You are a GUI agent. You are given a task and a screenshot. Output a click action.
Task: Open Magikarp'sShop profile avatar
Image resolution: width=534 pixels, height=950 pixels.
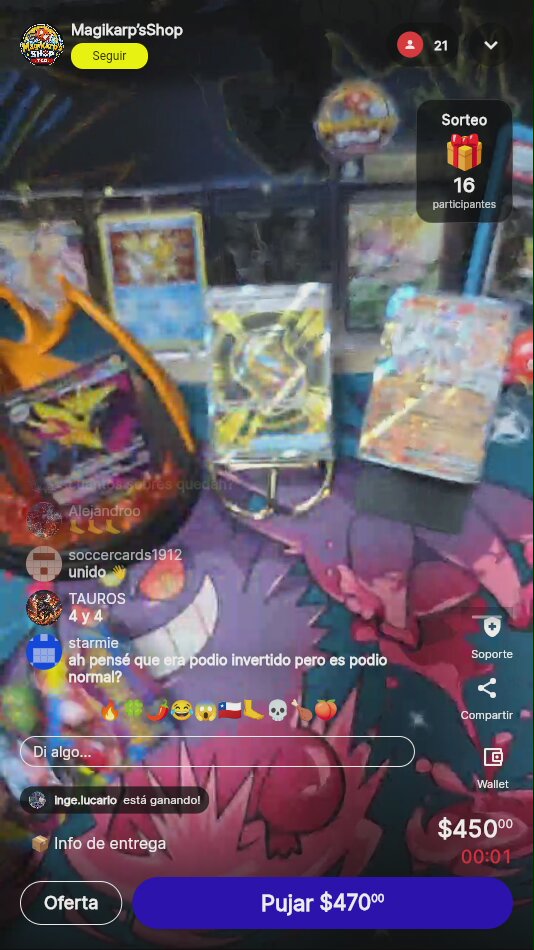coord(42,45)
